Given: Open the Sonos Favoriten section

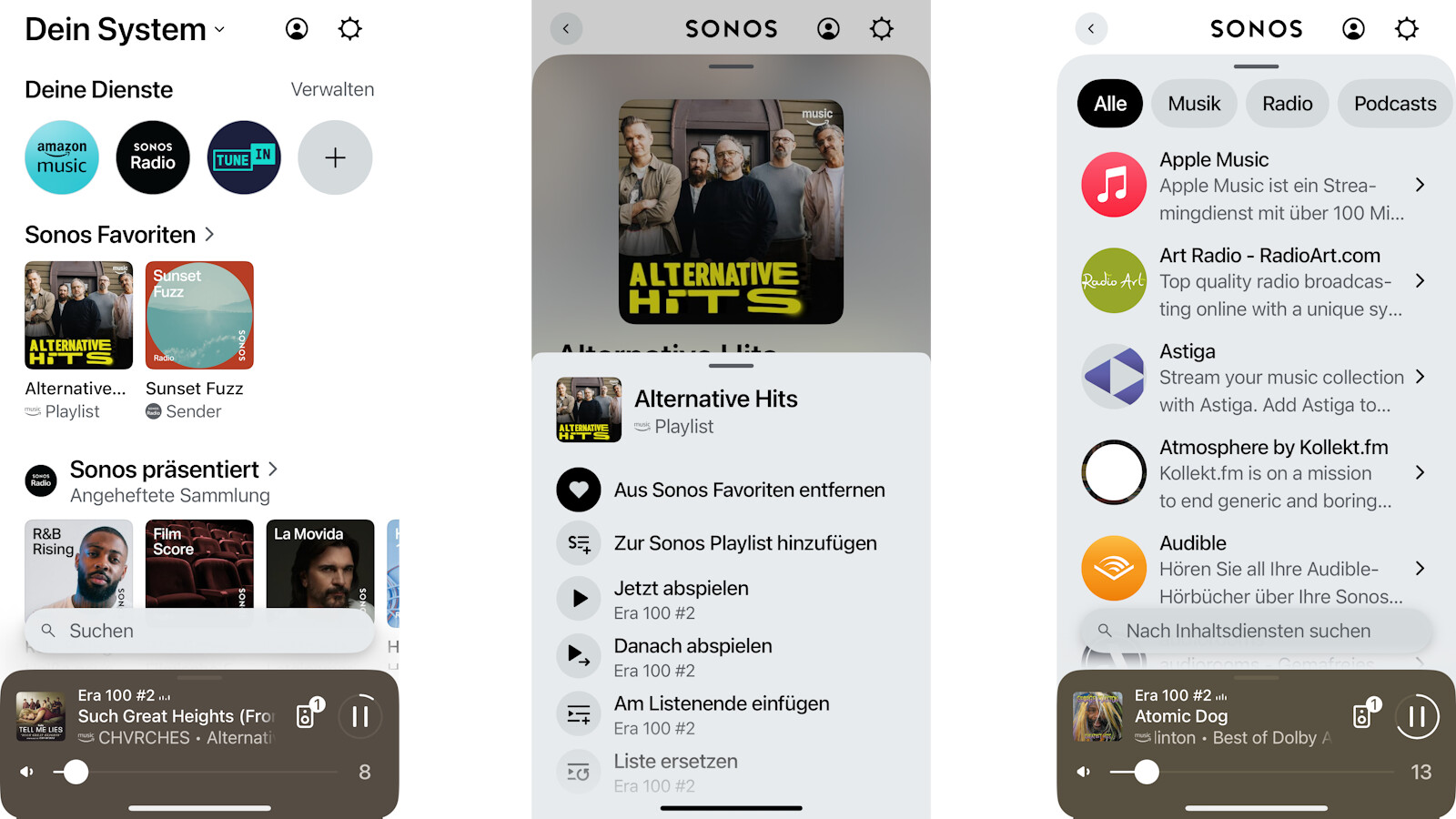Looking at the screenshot, I should [x=119, y=235].
